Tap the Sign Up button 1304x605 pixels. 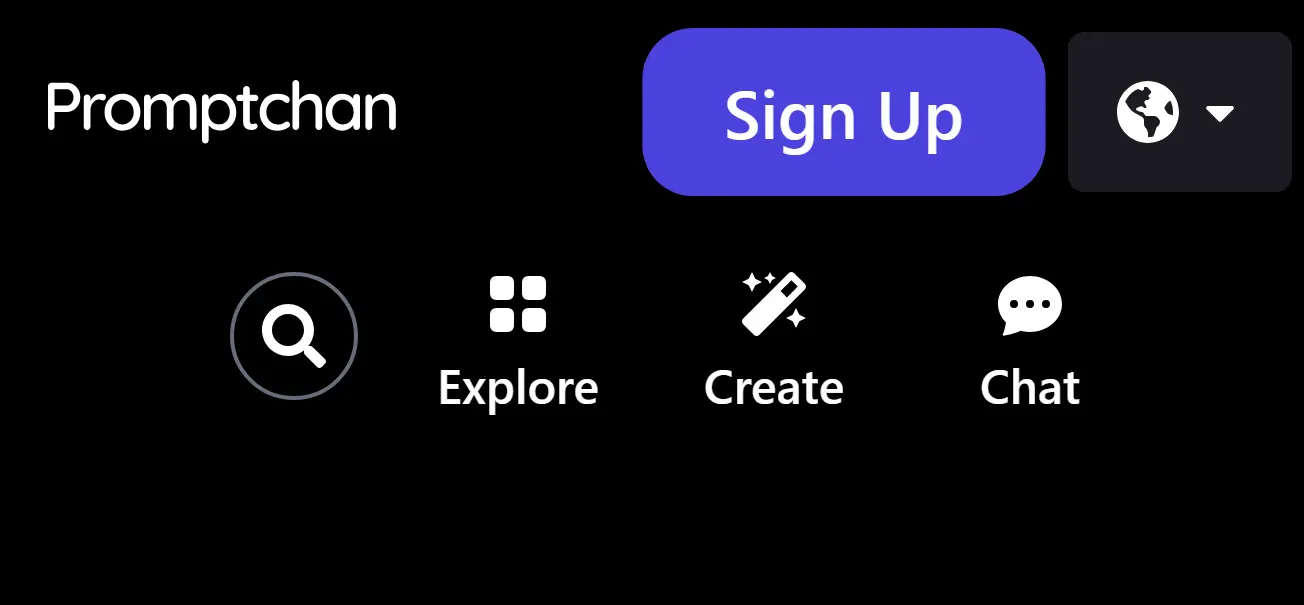[843, 113]
